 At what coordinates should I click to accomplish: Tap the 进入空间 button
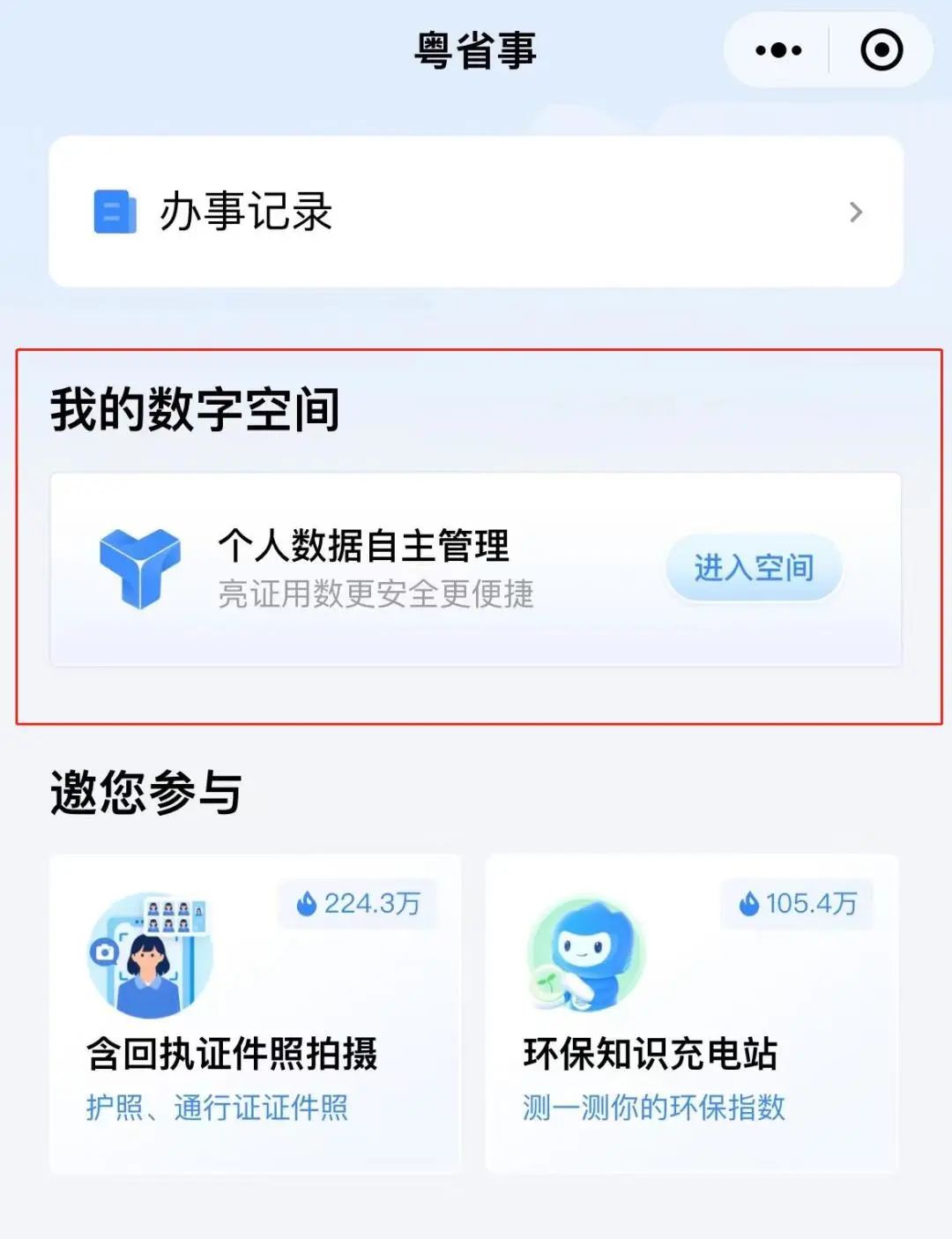[x=754, y=568]
